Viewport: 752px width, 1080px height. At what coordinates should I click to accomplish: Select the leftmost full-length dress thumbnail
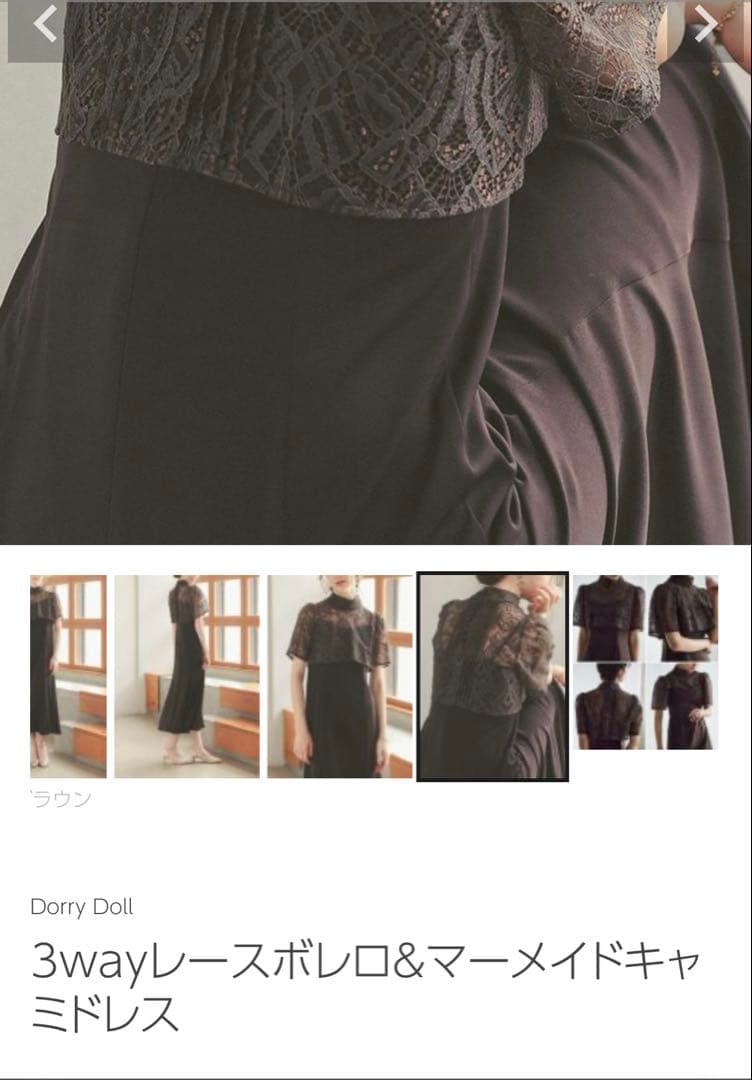click(54, 676)
